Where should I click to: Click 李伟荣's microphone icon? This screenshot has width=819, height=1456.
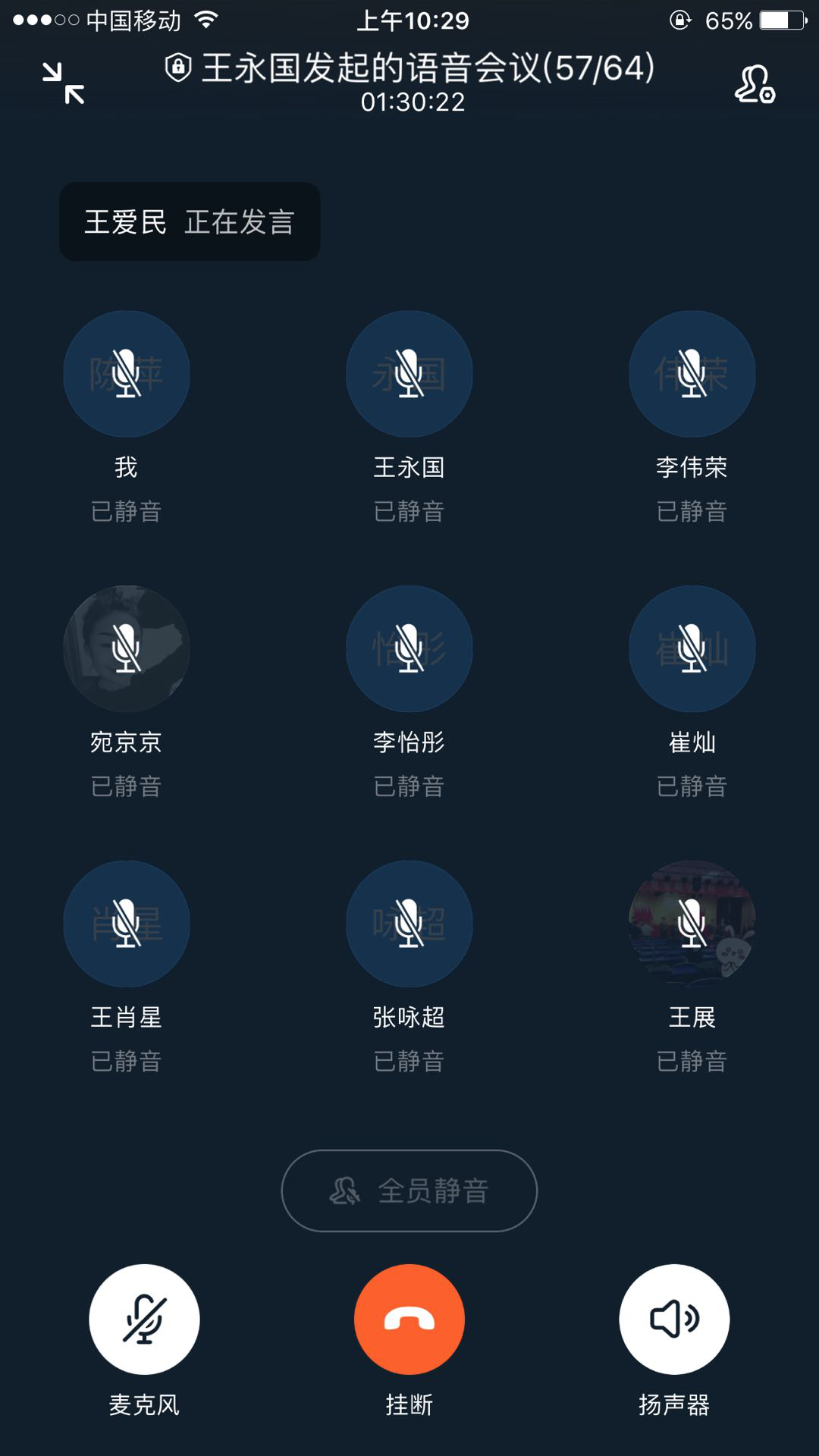pos(692,374)
